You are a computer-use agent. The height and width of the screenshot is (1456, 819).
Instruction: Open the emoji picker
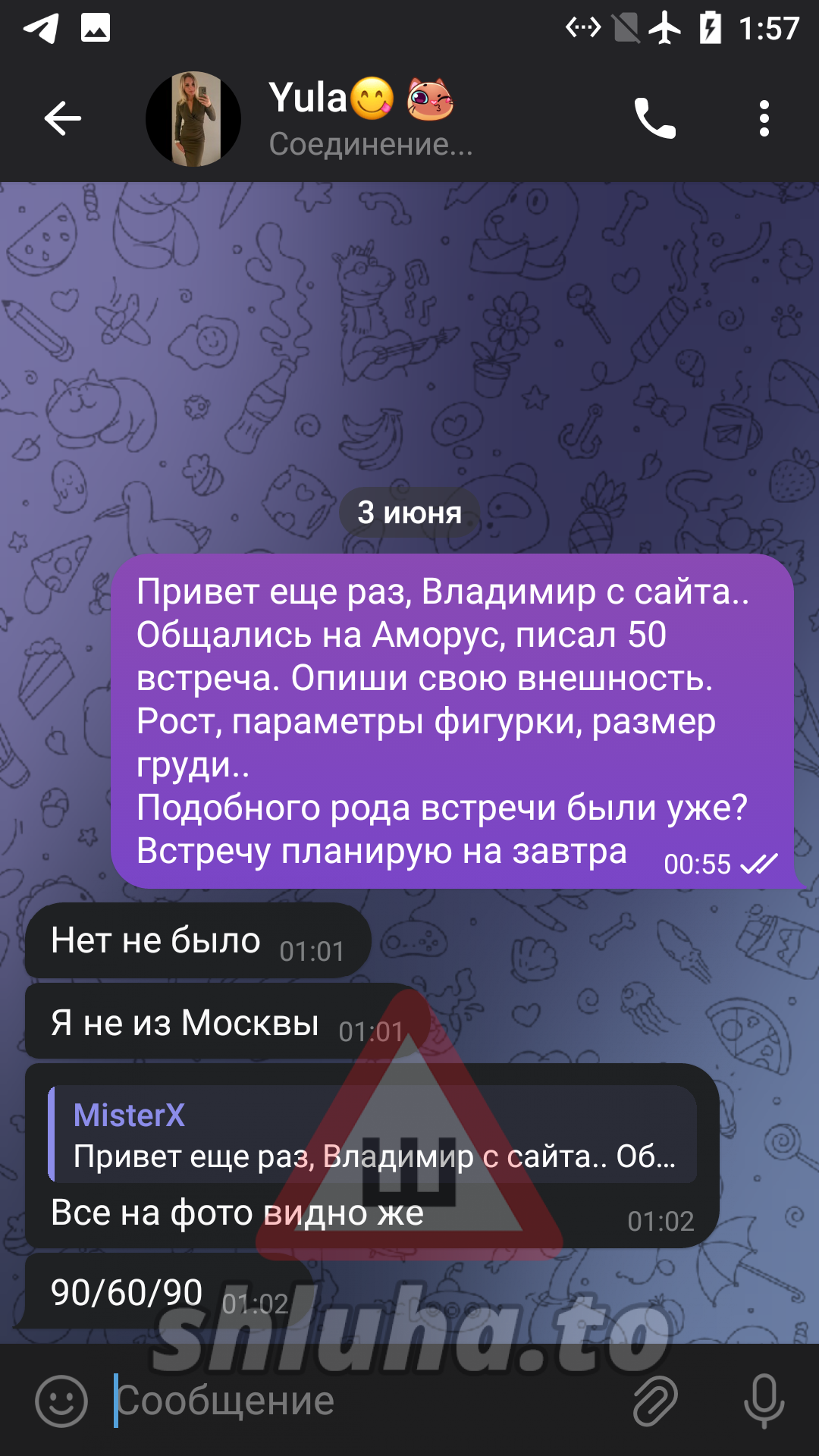point(61,1401)
